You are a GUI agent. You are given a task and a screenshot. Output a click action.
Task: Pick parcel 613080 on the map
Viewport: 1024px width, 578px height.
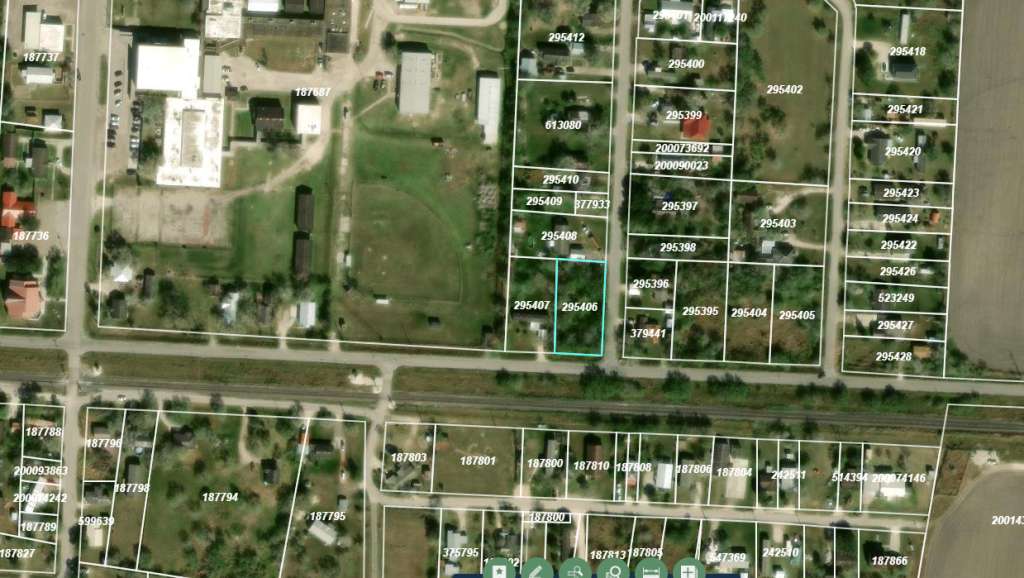[562, 125]
